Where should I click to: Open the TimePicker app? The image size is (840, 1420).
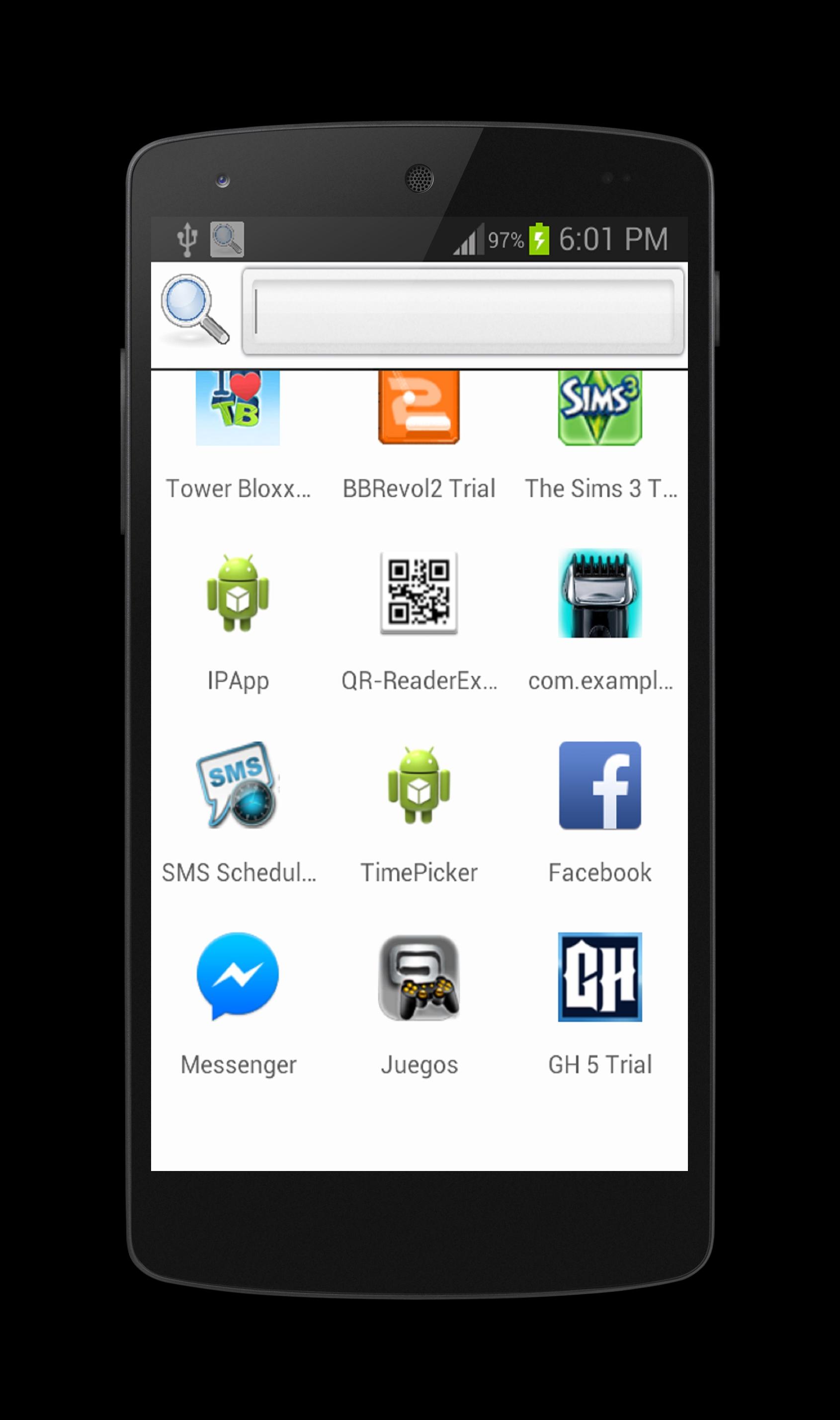[x=419, y=785]
